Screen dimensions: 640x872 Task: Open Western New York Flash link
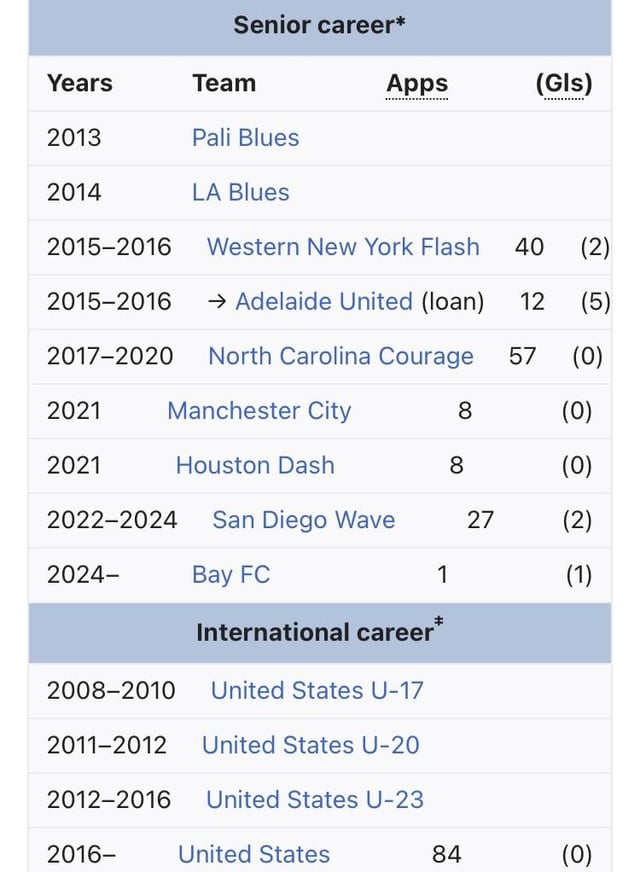(x=343, y=247)
